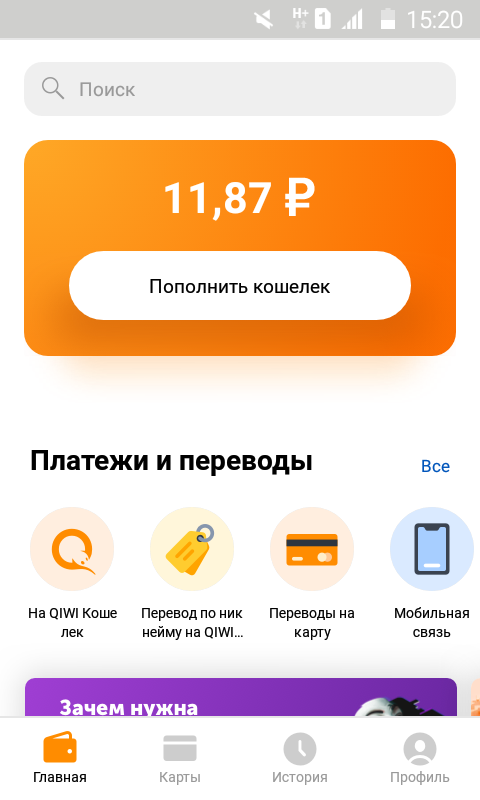Open the Поиск search field
480x800 pixels.
(240, 89)
